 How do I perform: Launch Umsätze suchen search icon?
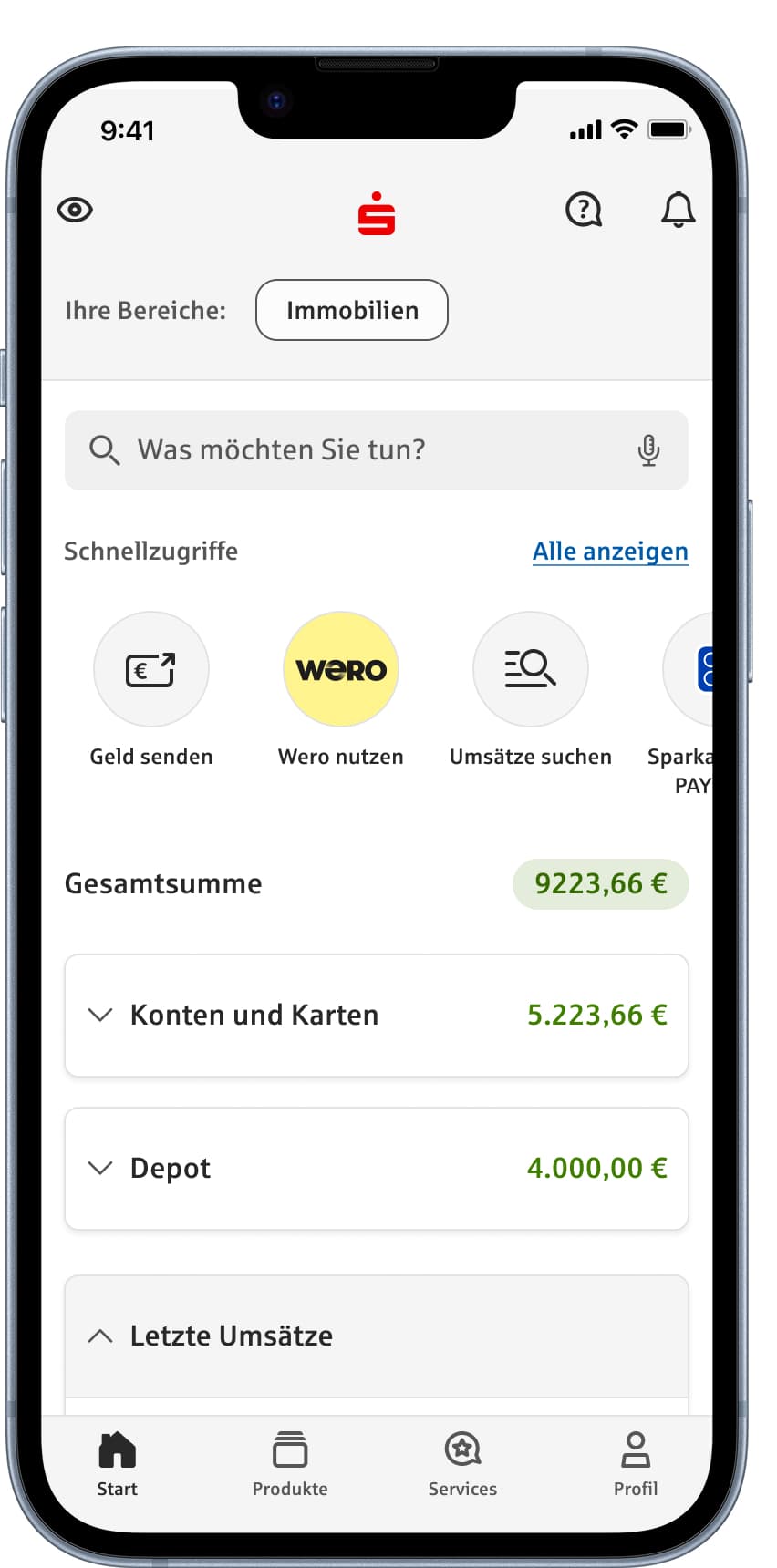click(530, 668)
